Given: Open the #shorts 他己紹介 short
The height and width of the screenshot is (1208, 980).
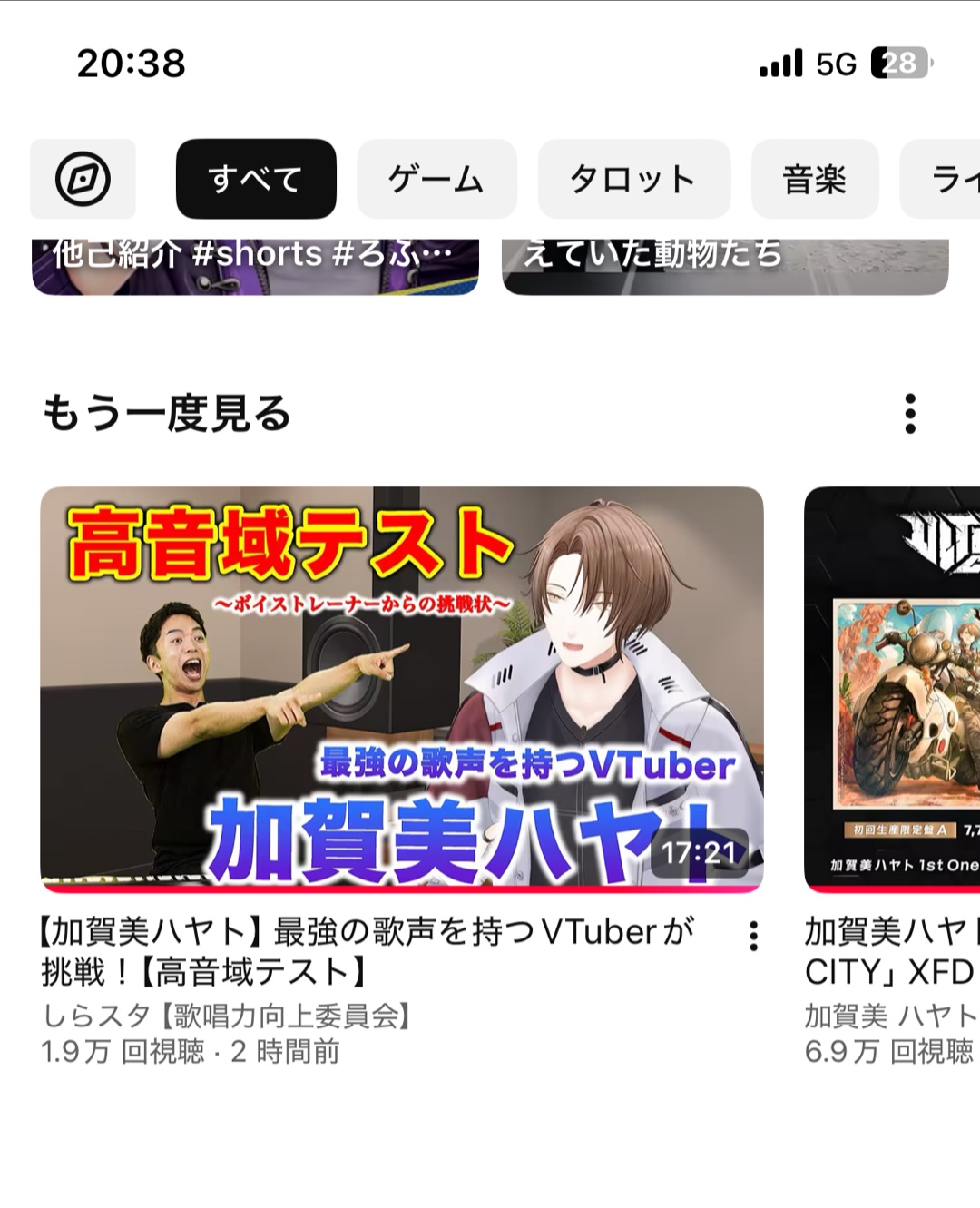Looking at the screenshot, I should pos(255,265).
